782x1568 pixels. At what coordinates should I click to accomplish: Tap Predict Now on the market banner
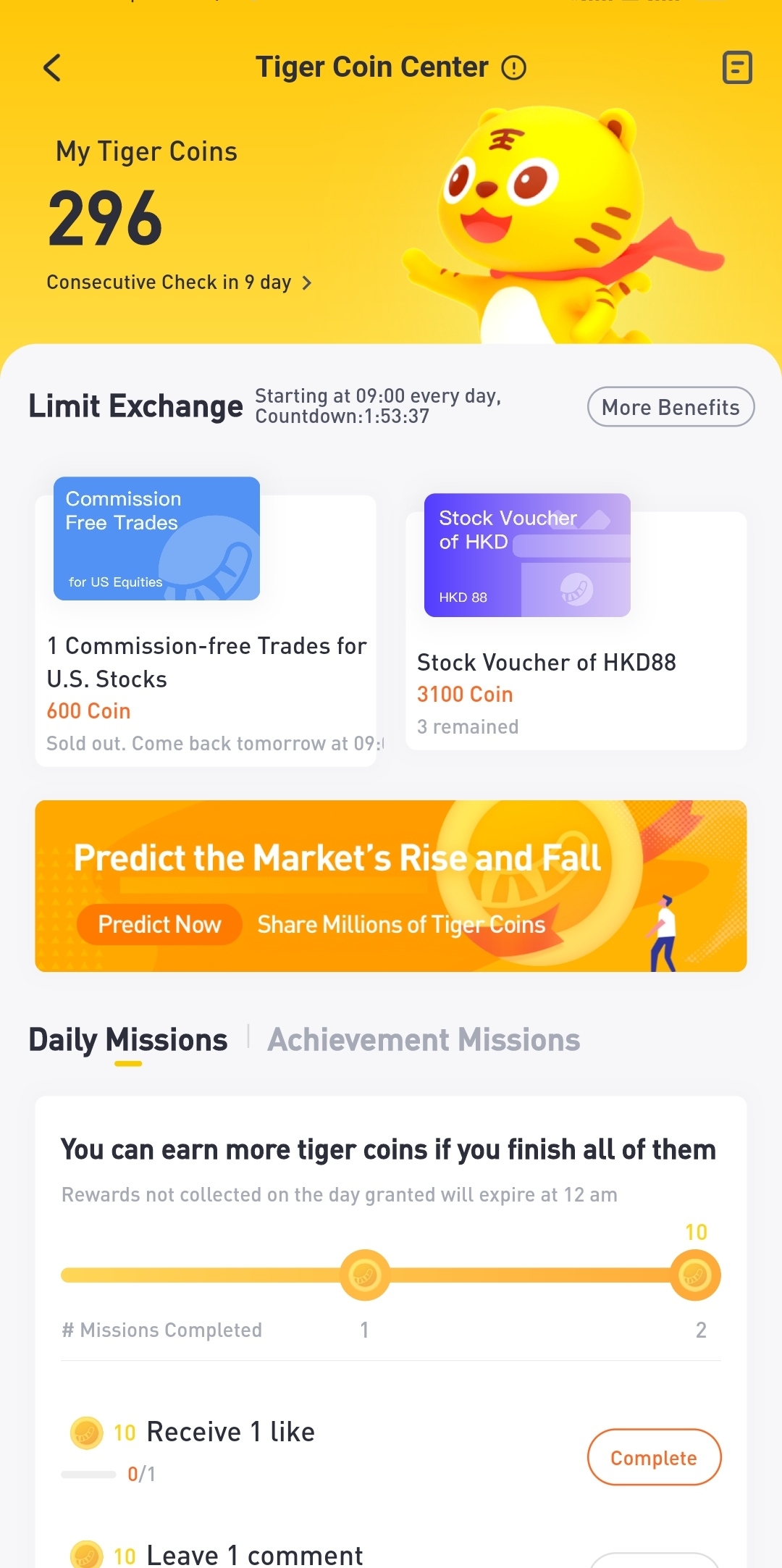pos(159,924)
